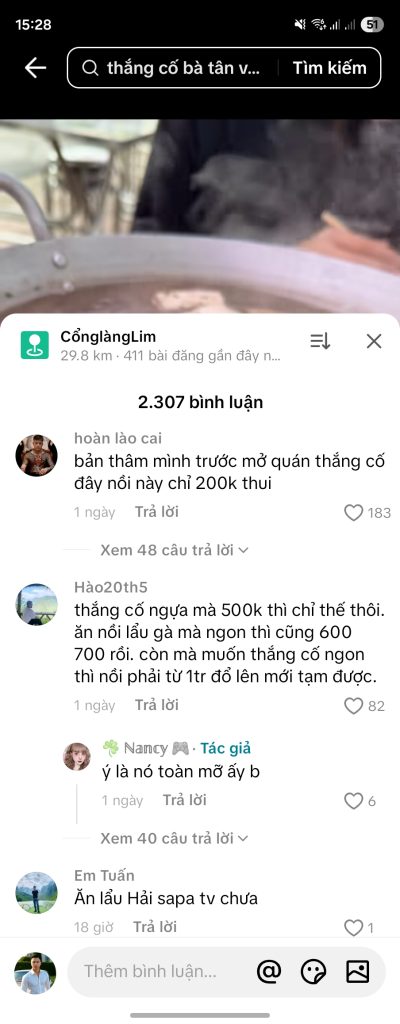Open the comment sort options icon

point(320,341)
